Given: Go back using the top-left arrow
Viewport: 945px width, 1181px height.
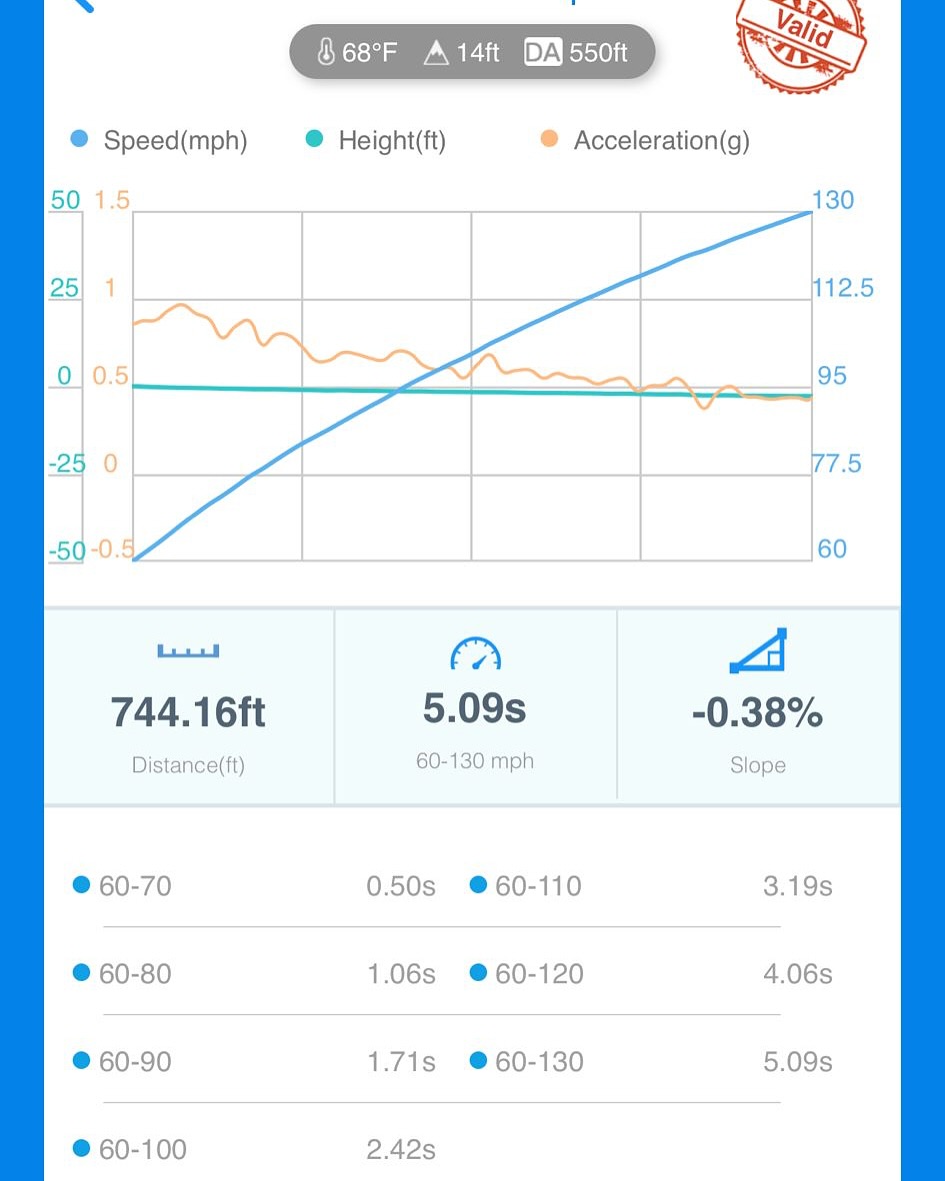Looking at the screenshot, I should point(82,4).
